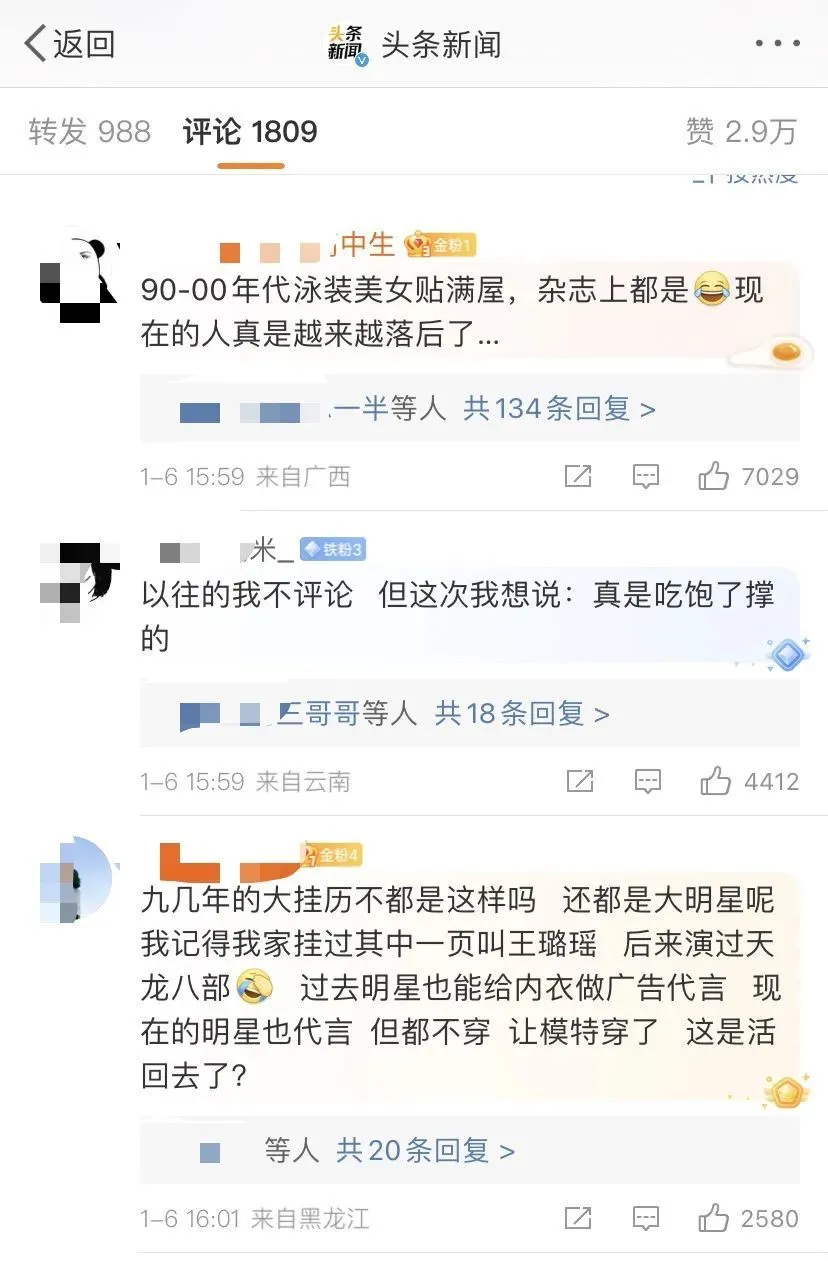Open the three-dot overflow menu
This screenshot has width=828, height=1261.
(777, 44)
